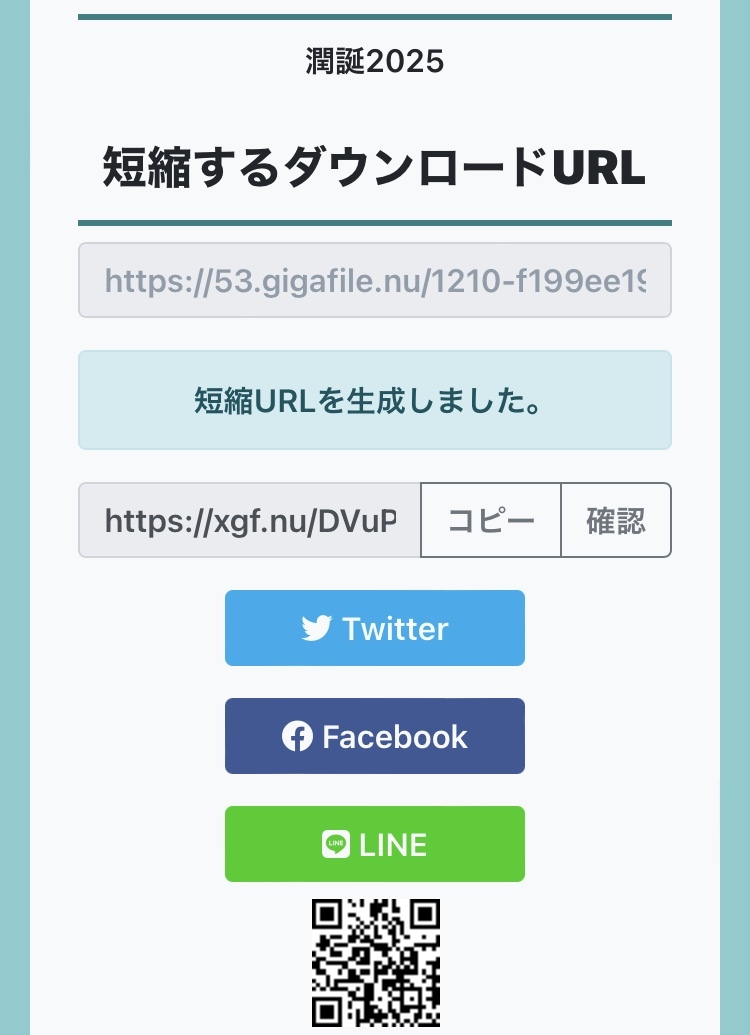The width and height of the screenshot is (750, 1035).
Task: Tap the gigafile download URL field
Action: 374,280
